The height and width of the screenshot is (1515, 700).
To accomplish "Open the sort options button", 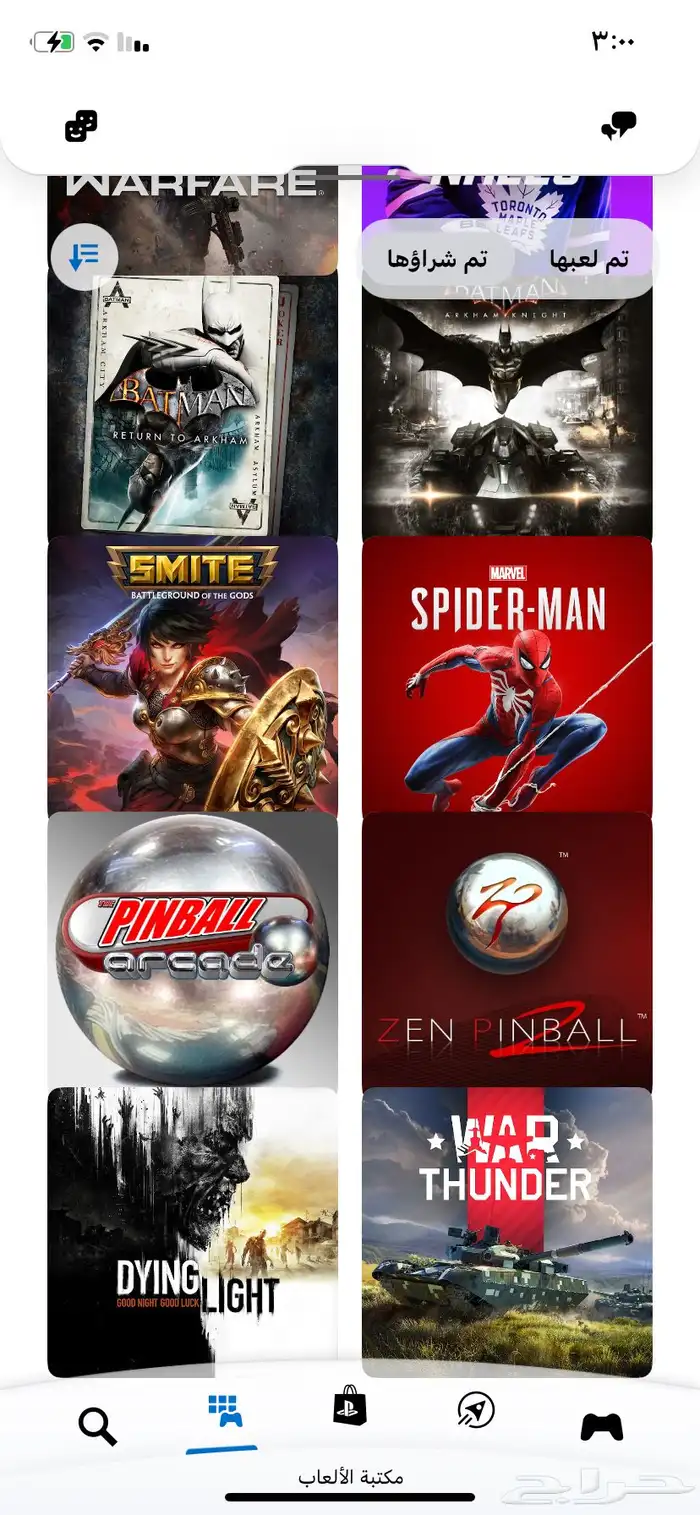I will point(84,257).
